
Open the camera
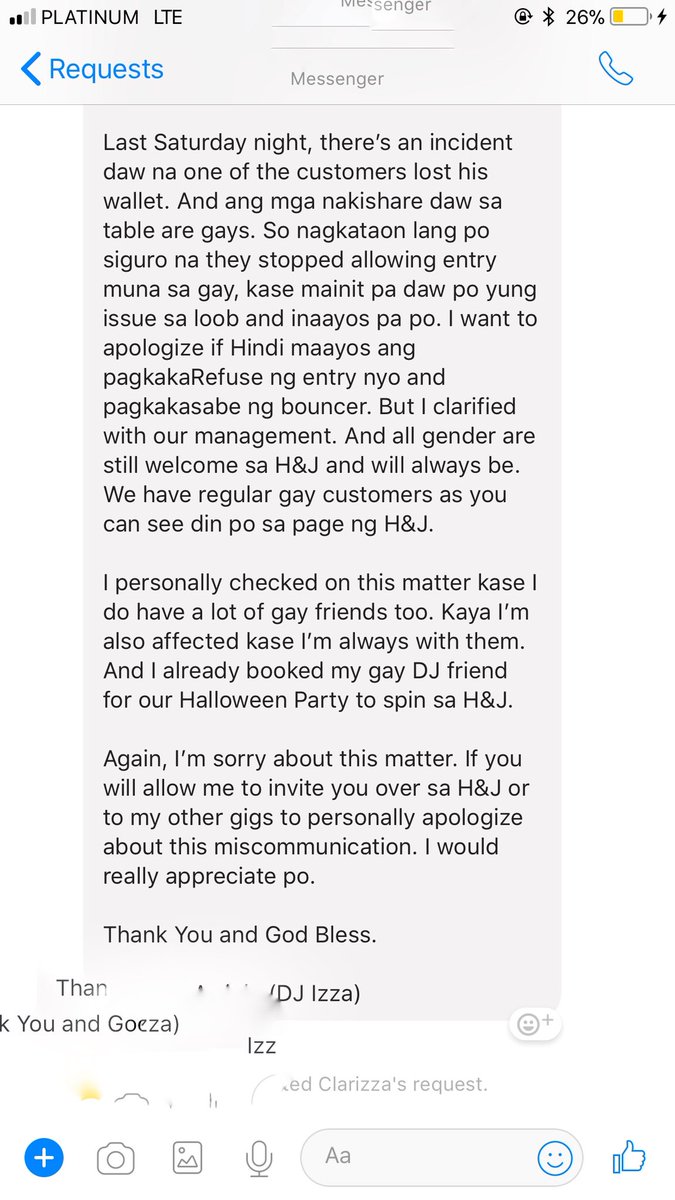pos(115,1158)
